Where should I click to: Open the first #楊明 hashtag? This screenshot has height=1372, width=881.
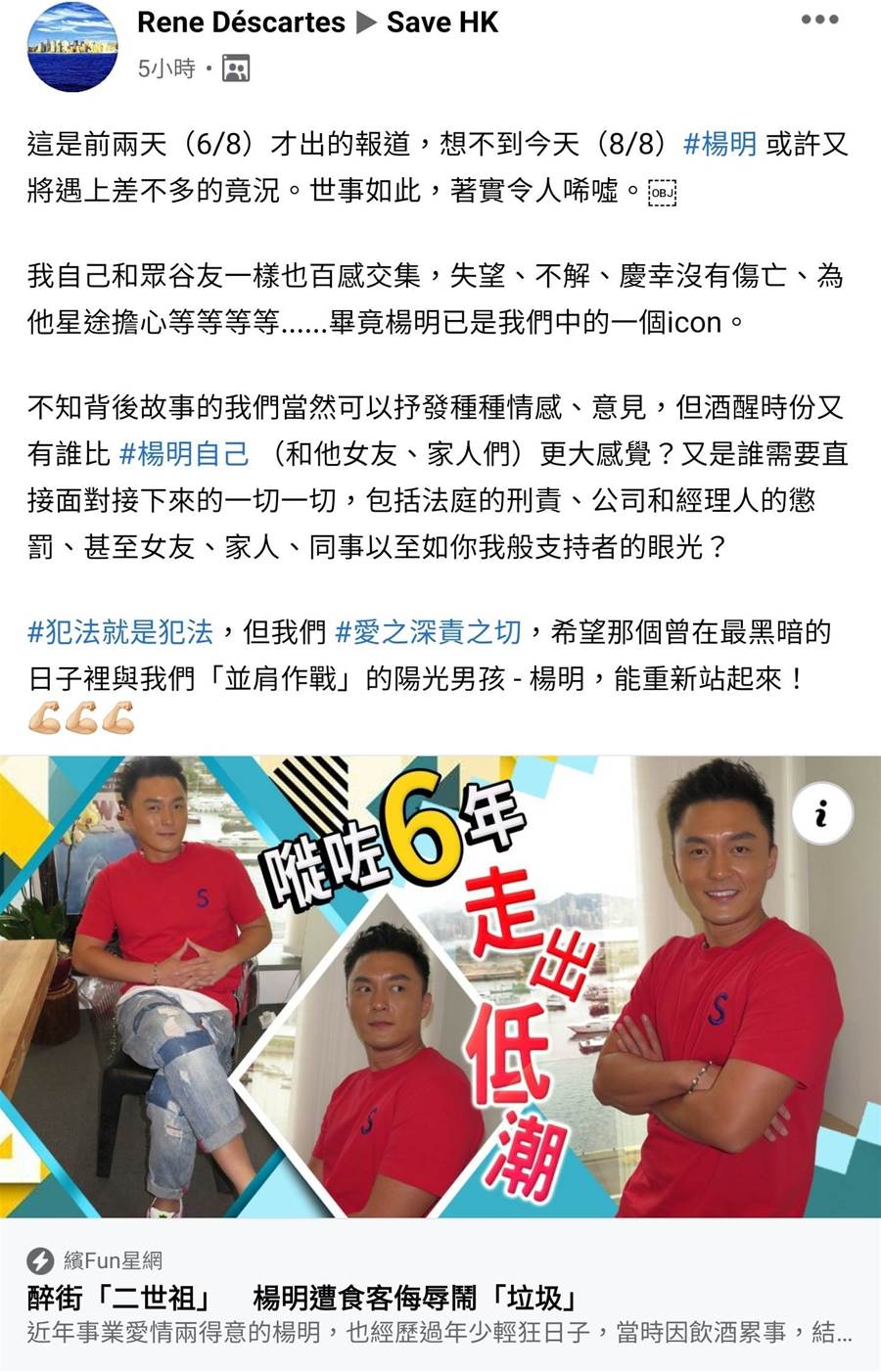720,145
